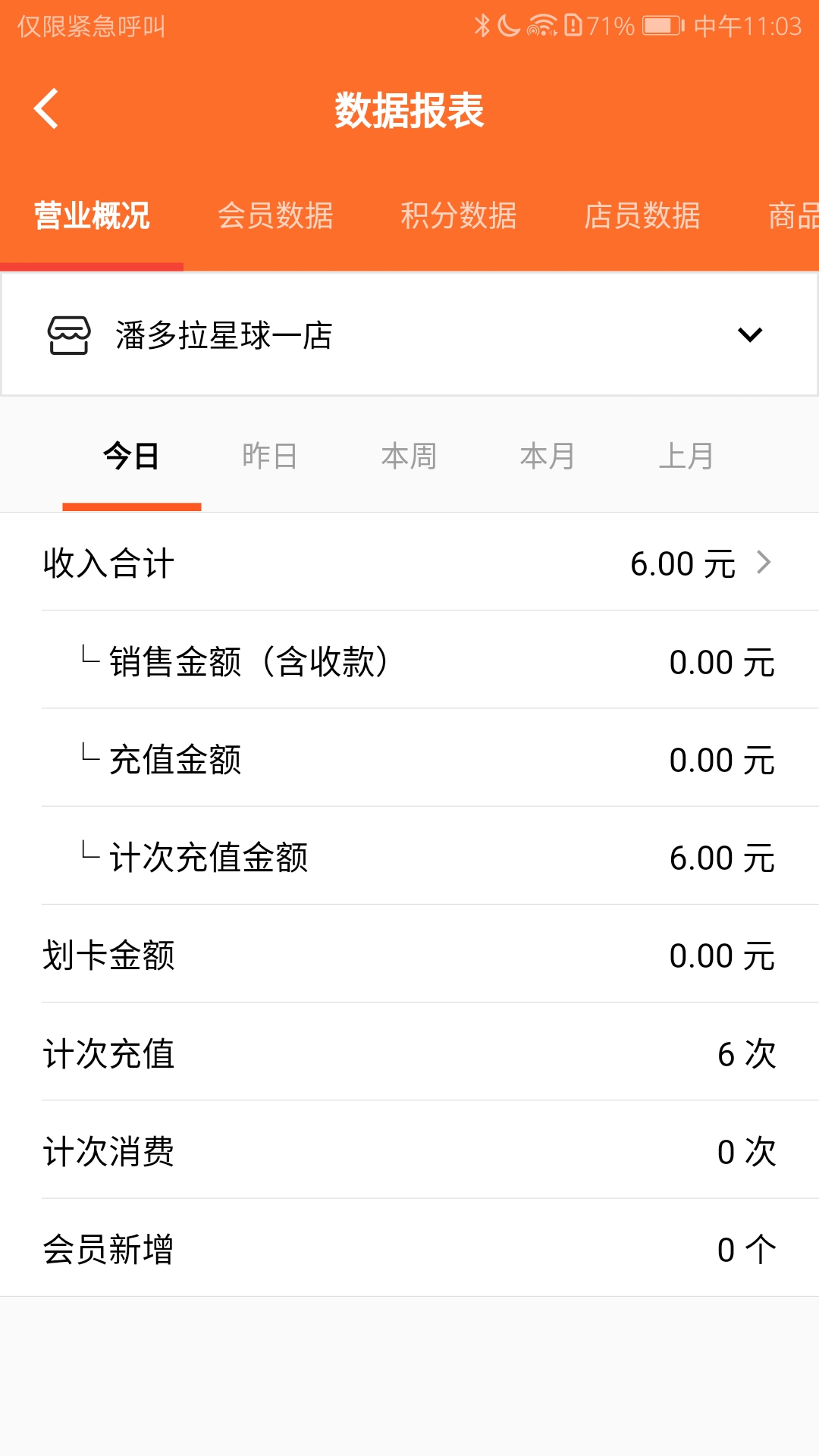Expand the store selector dropdown chevron

(x=749, y=334)
